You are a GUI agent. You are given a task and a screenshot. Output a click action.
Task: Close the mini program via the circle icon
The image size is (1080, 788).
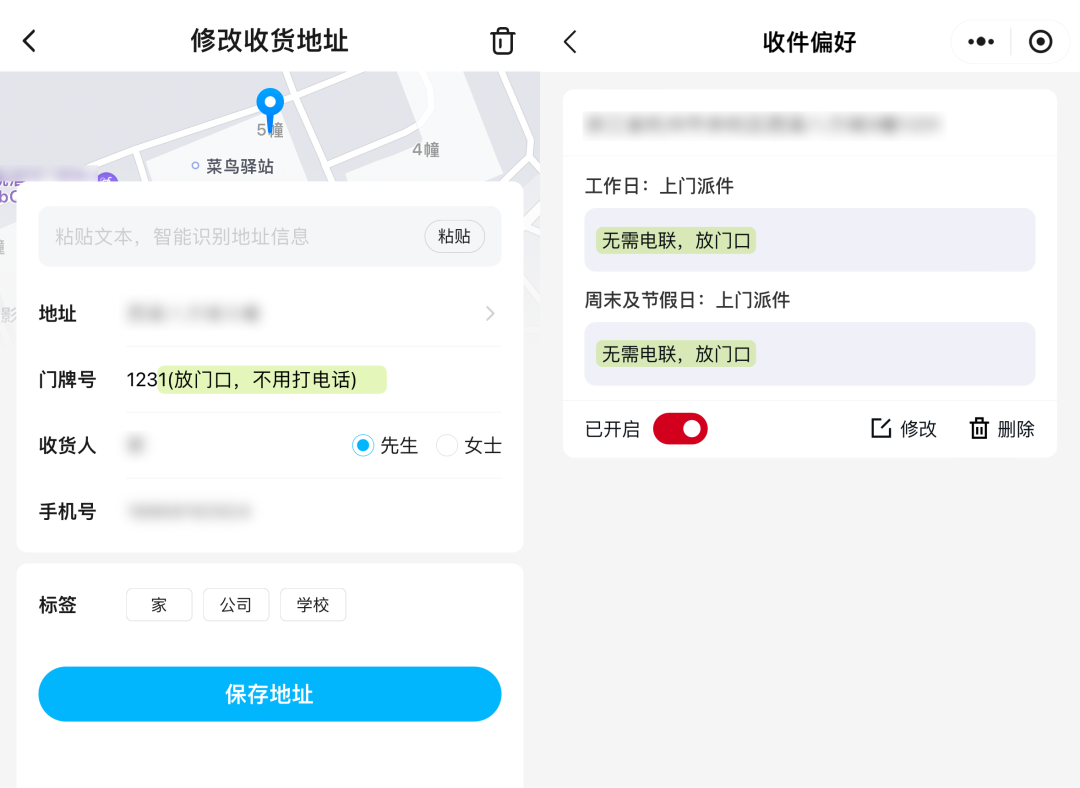coord(1041,42)
